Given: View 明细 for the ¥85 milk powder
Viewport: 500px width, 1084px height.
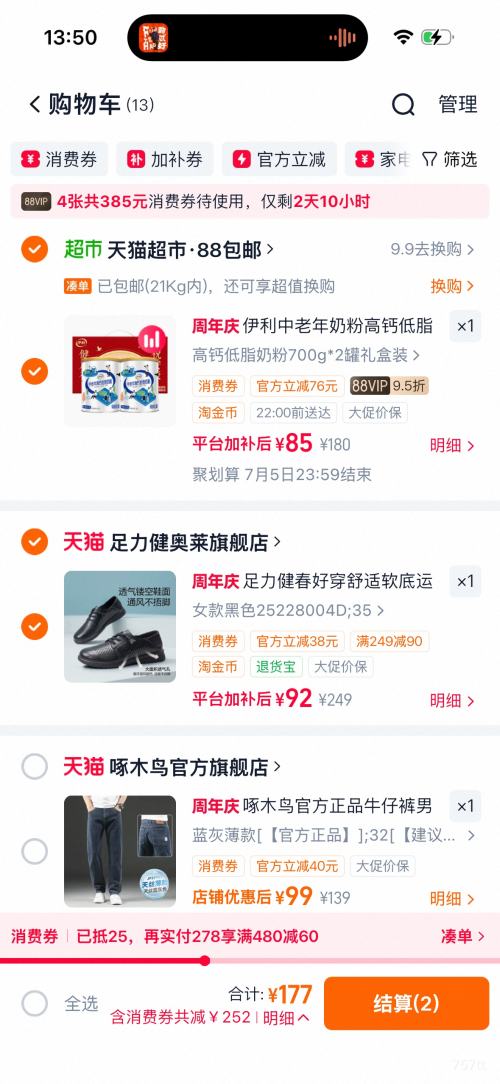Looking at the screenshot, I should [x=452, y=445].
